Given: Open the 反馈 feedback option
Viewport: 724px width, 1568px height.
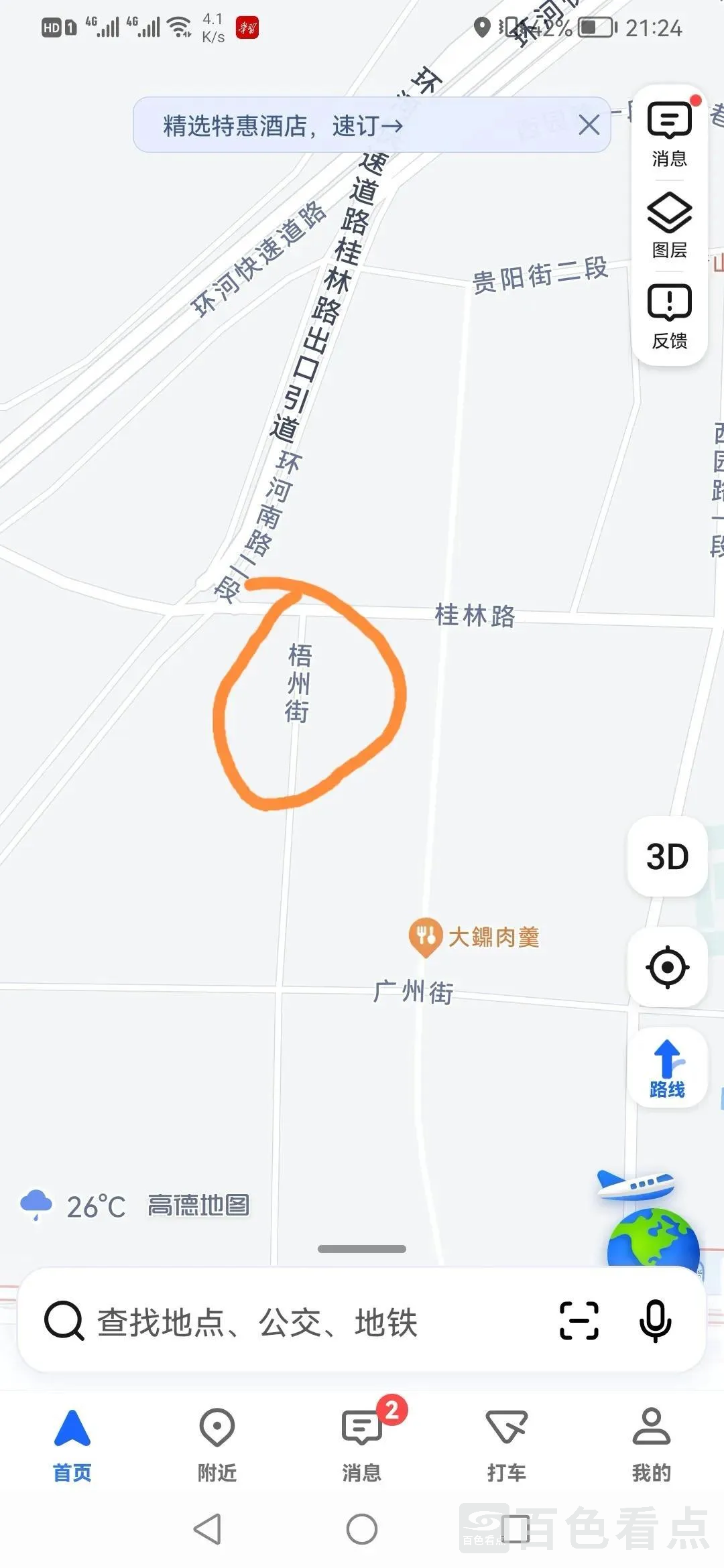Looking at the screenshot, I should click(669, 316).
